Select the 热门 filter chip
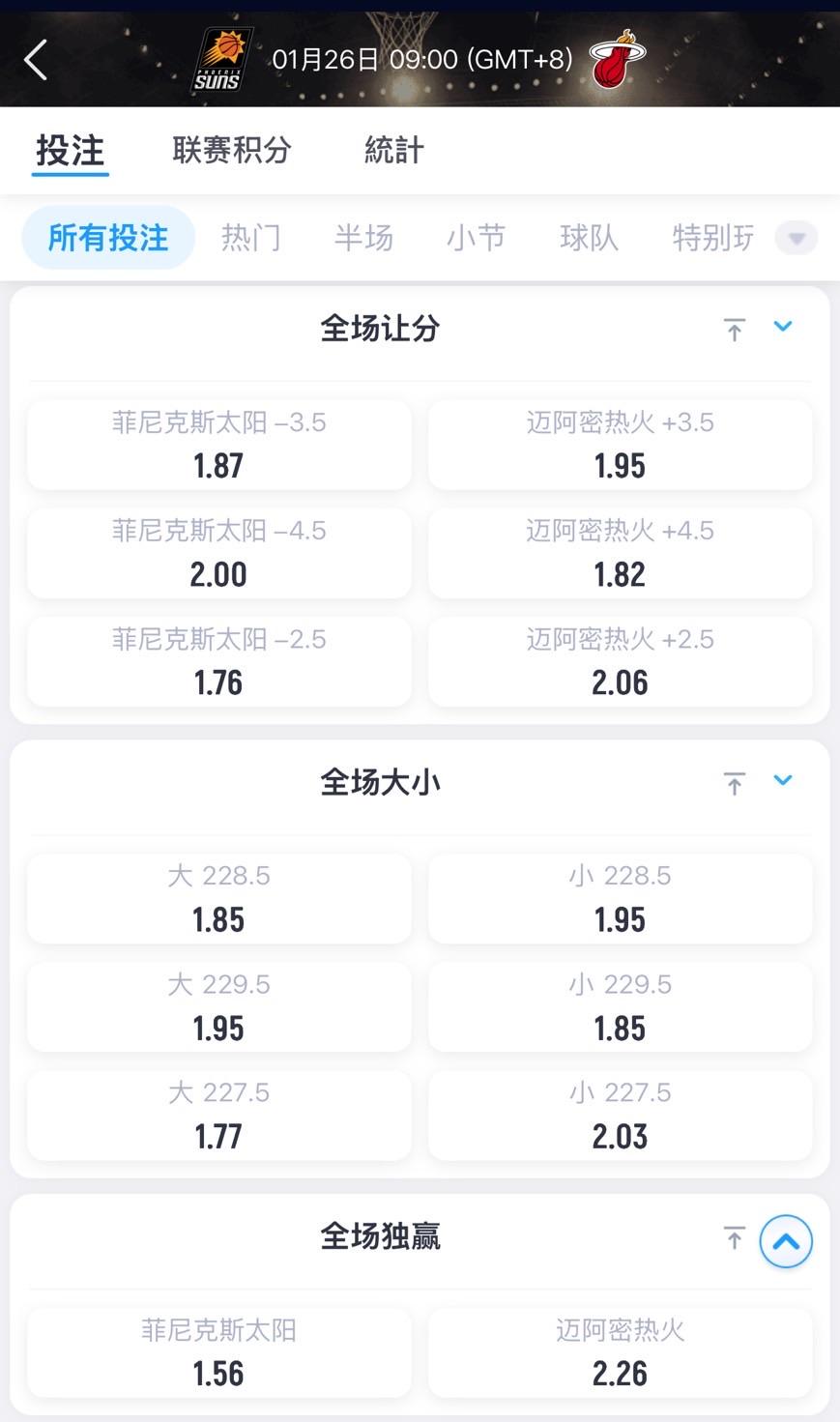 pos(251,238)
